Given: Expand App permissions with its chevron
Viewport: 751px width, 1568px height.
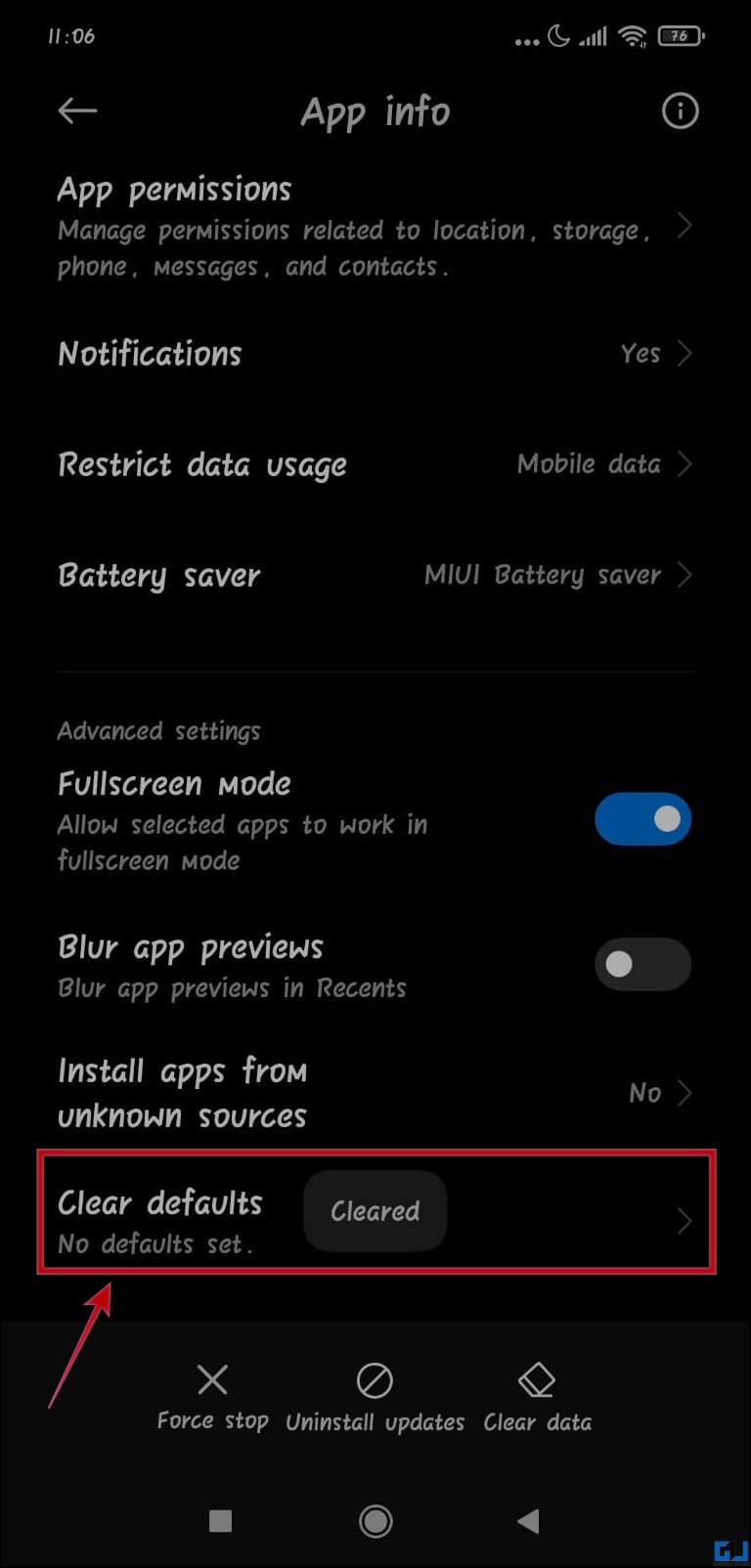Looking at the screenshot, I should (x=685, y=226).
